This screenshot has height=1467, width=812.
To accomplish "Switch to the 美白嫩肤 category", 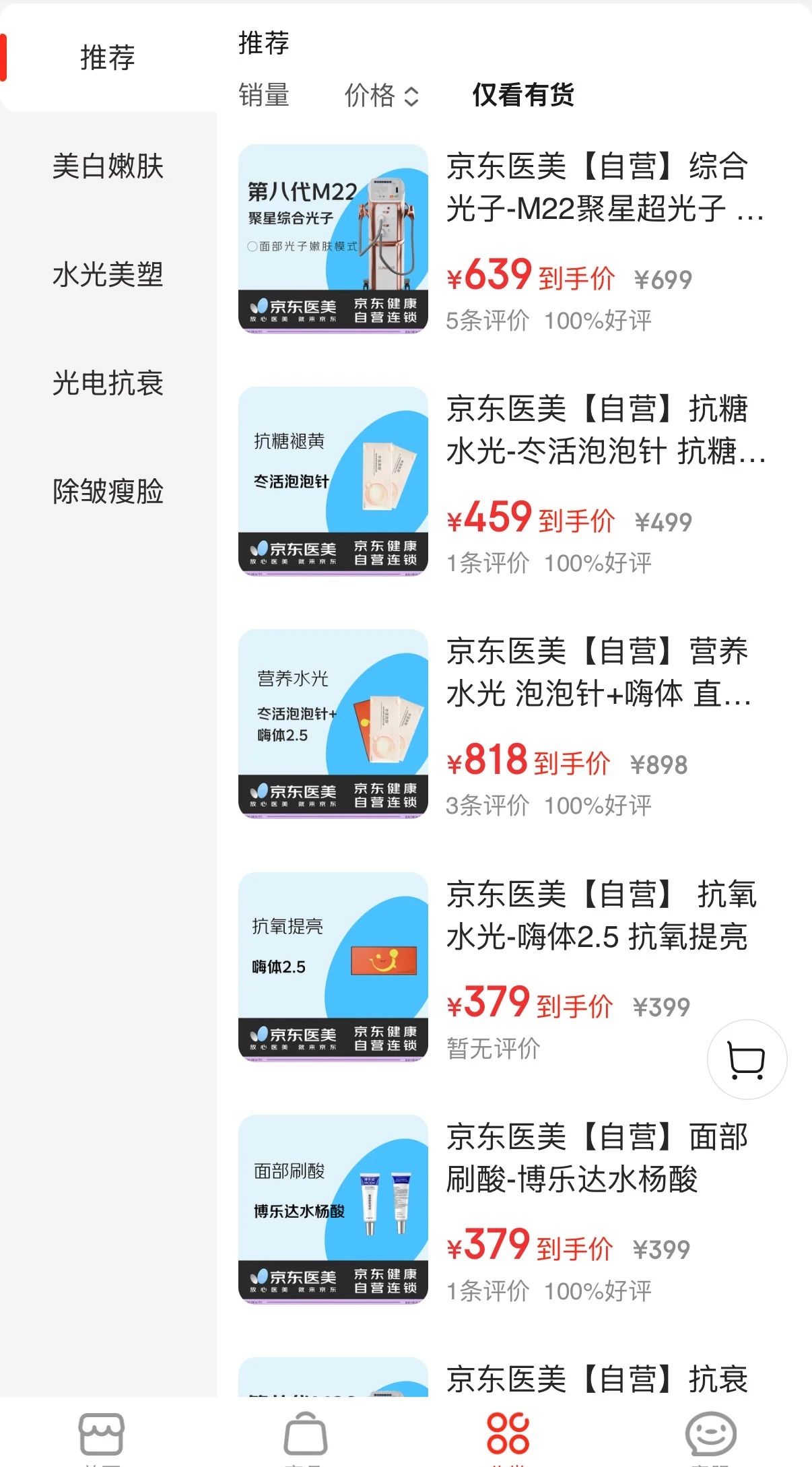I will (108, 166).
